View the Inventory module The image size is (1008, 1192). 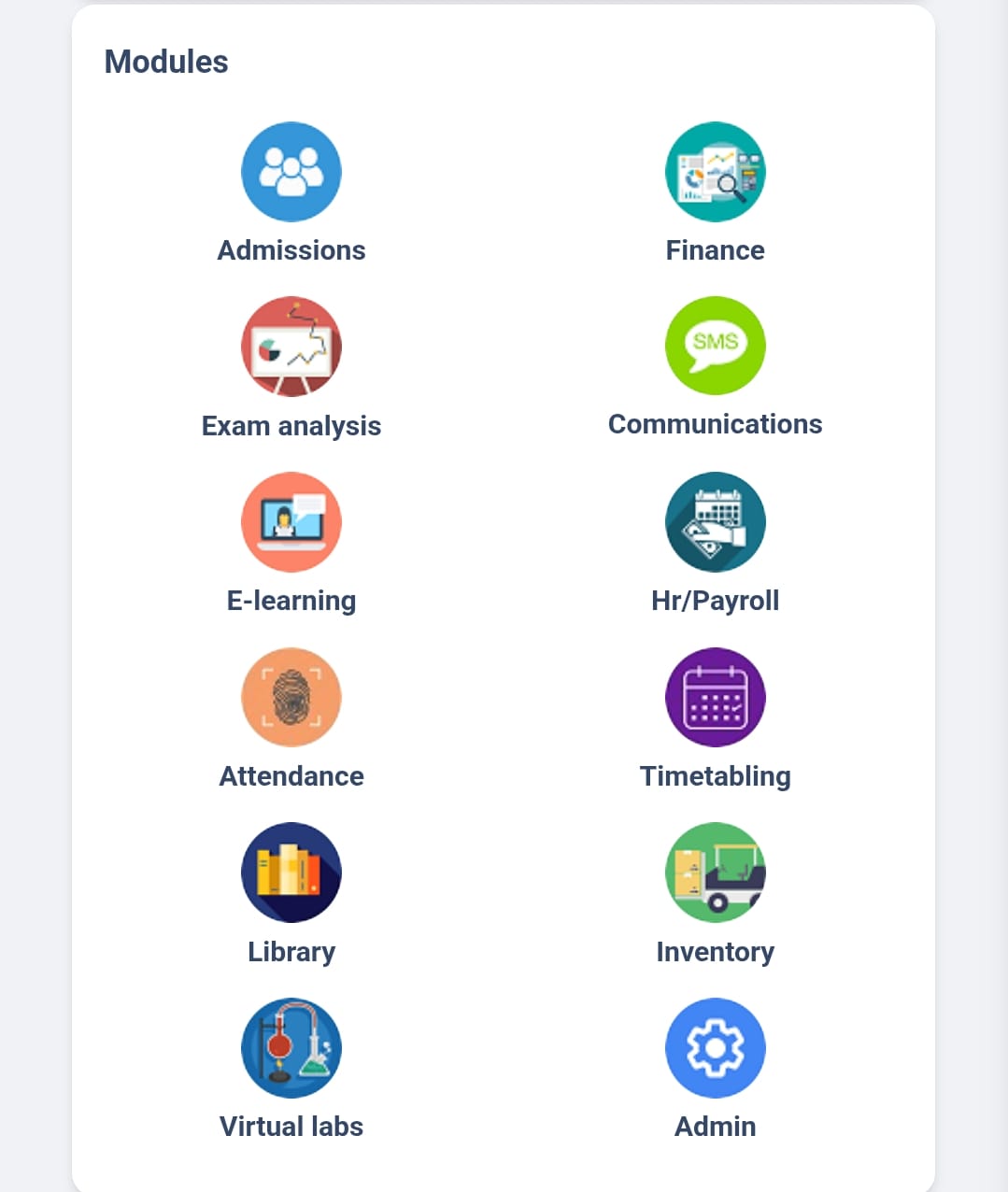715,873
